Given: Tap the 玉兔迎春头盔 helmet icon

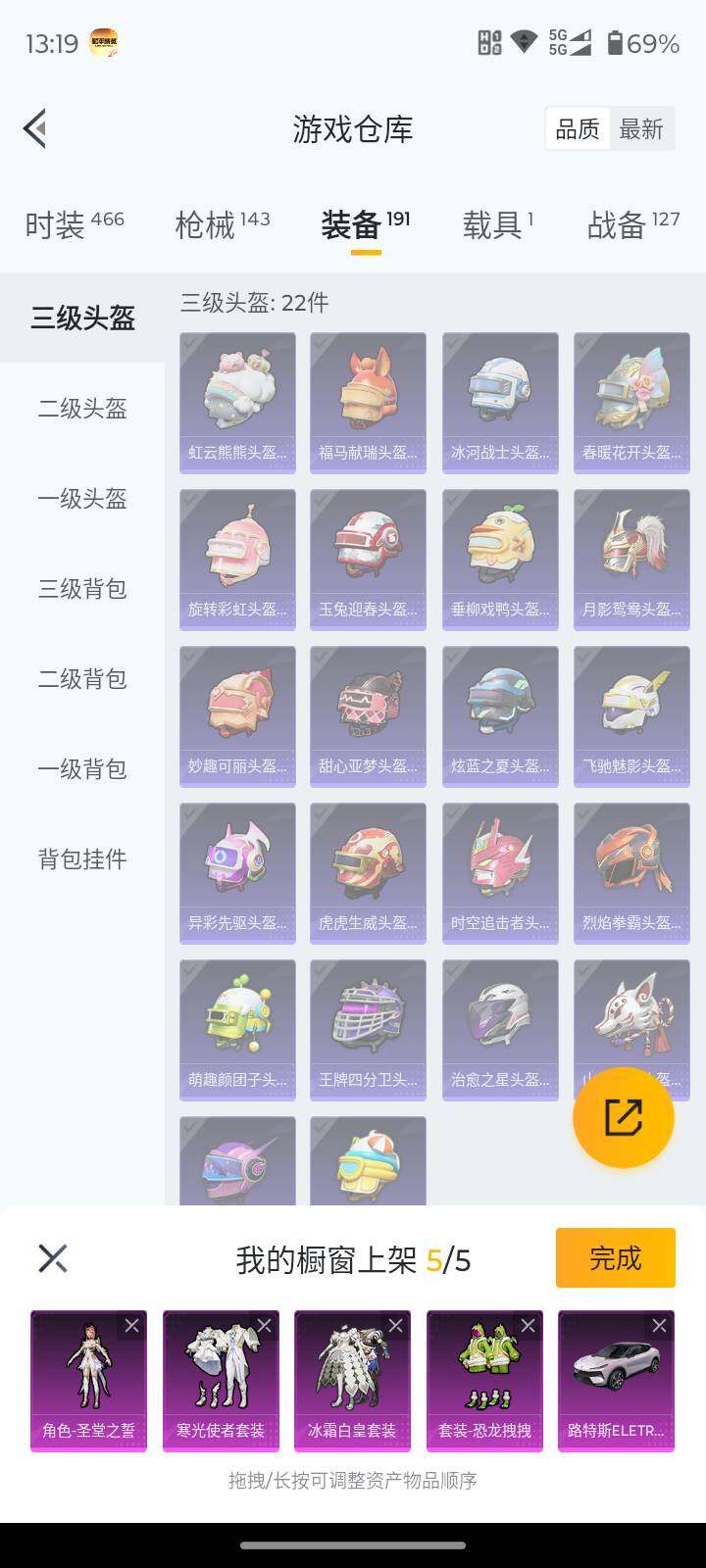Looking at the screenshot, I should 368,549.
